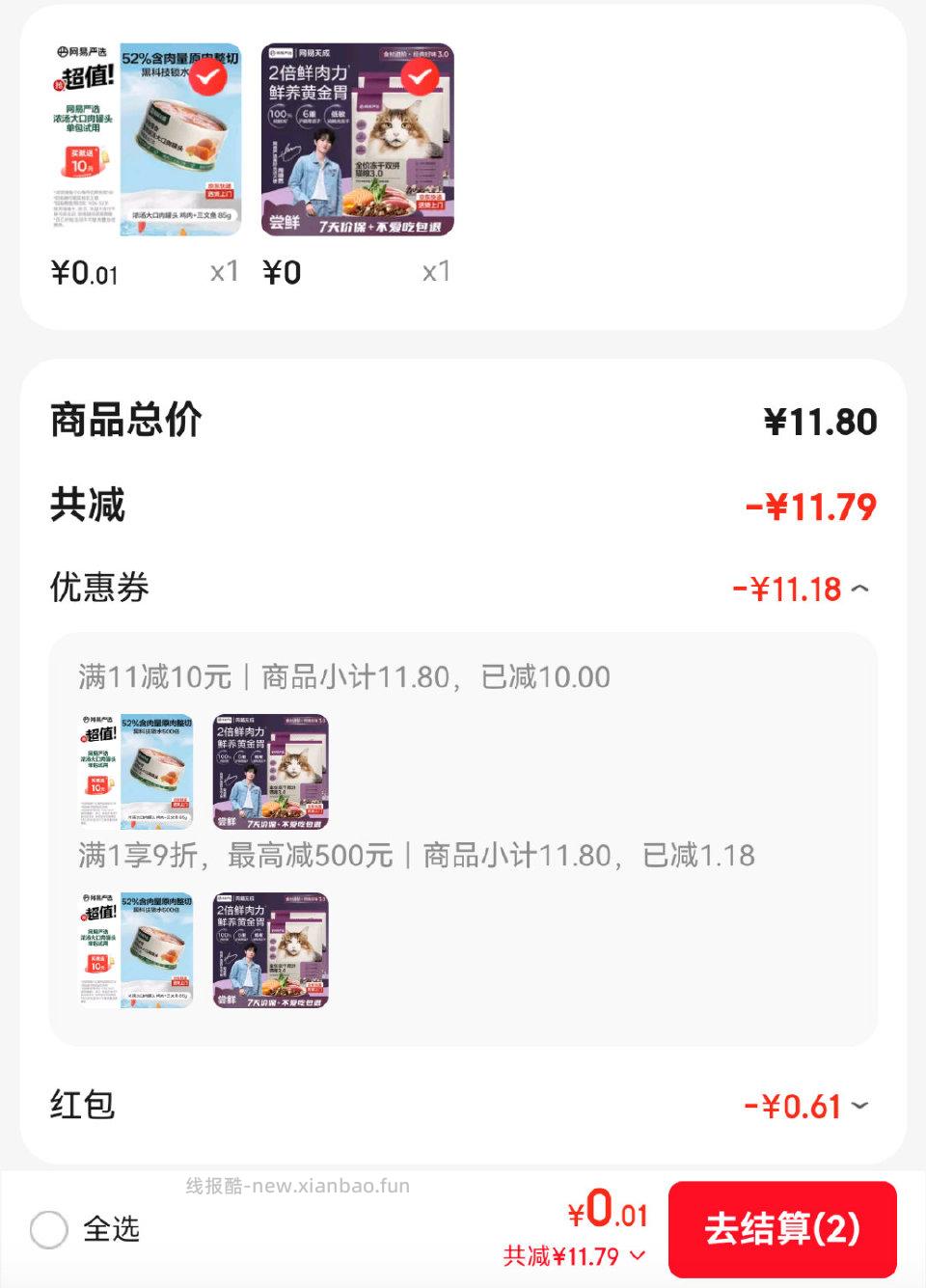This screenshot has height=1288, width=926.
Task: Click the 7天价保 banner on the purple product
Action: click(382, 226)
